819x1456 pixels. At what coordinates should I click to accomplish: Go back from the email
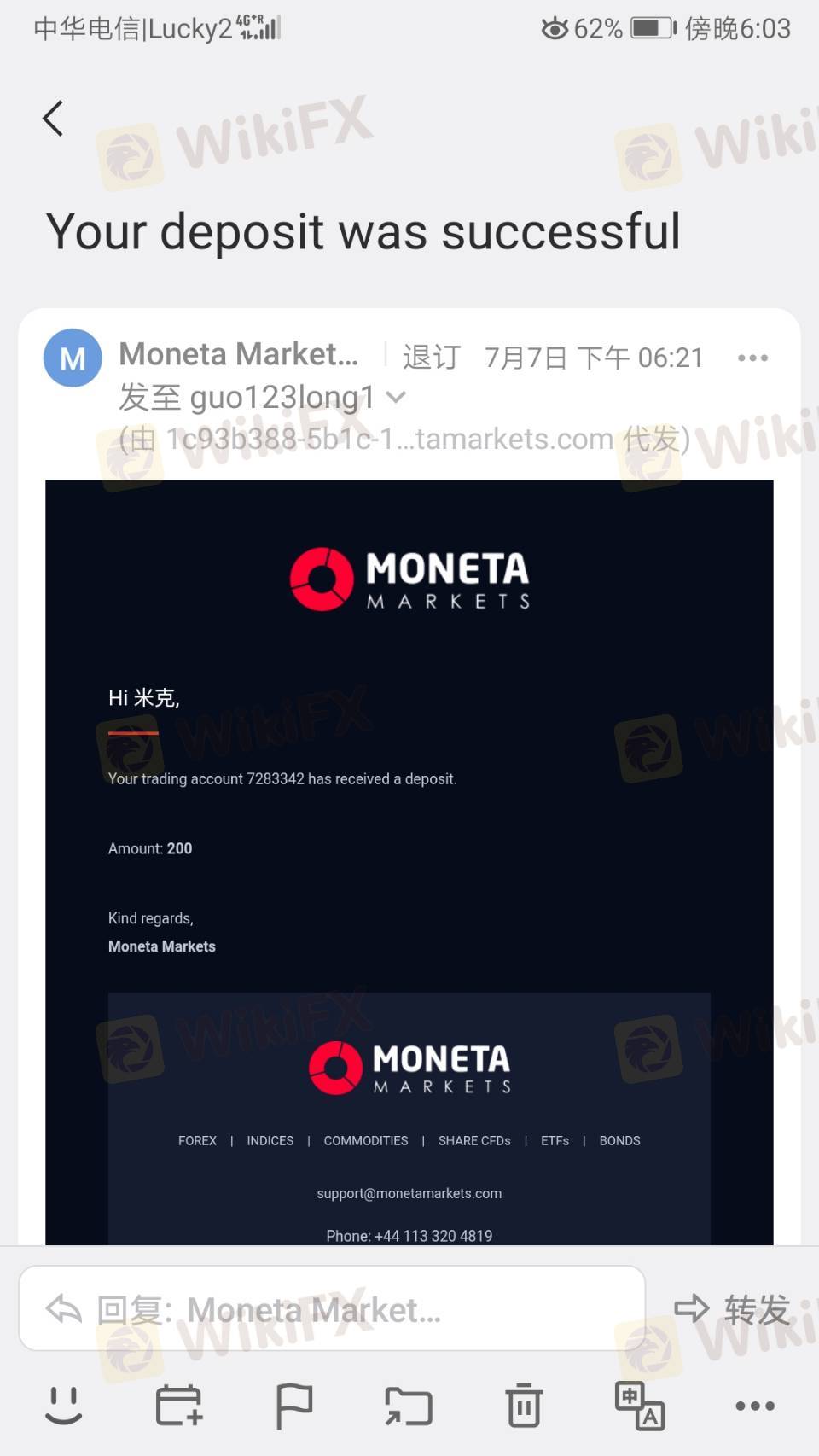(x=53, y=119)
